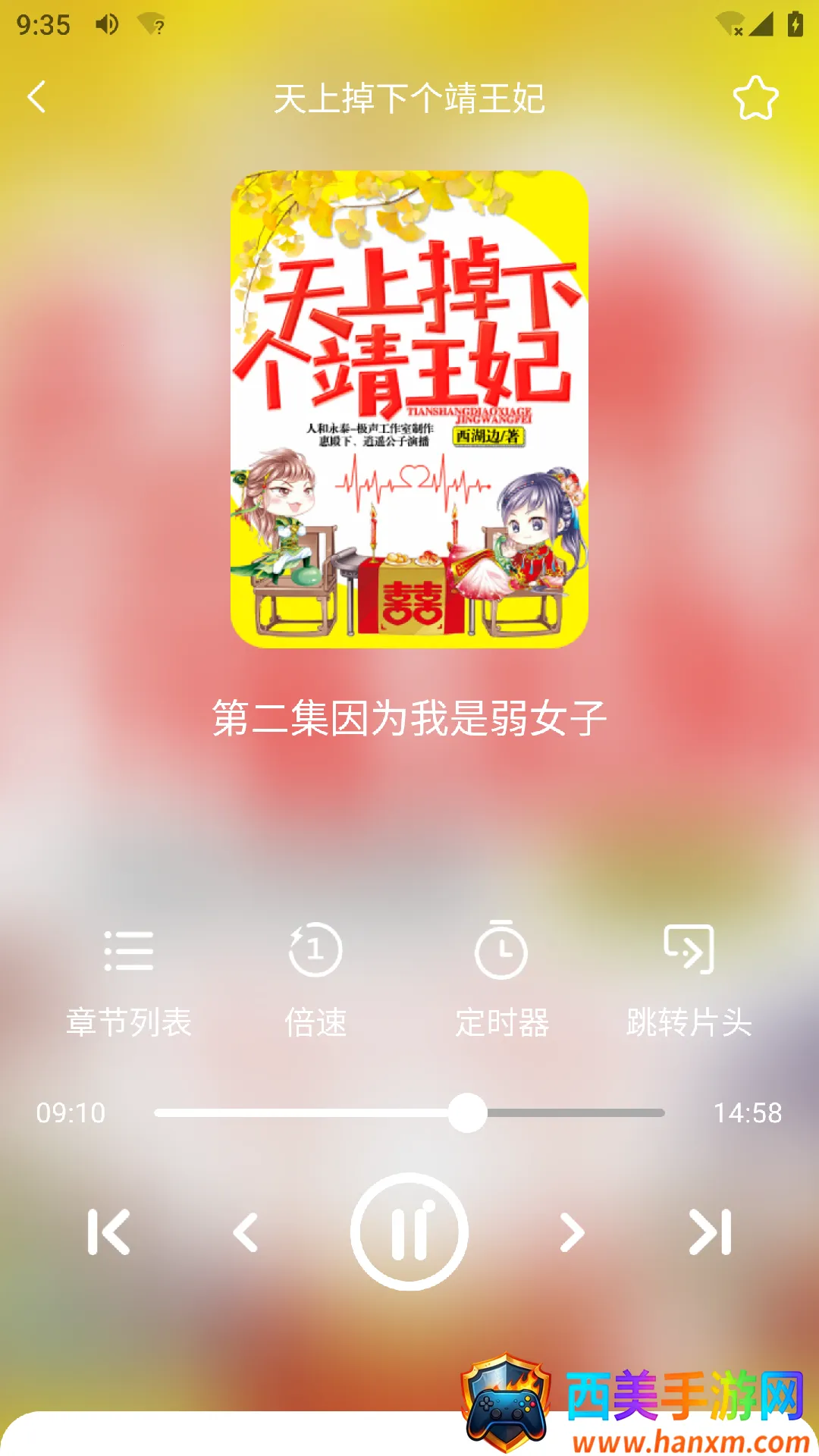819x1456 pixels.
Task: Set a sleep timer with 定时器
Action: point(501,979)
